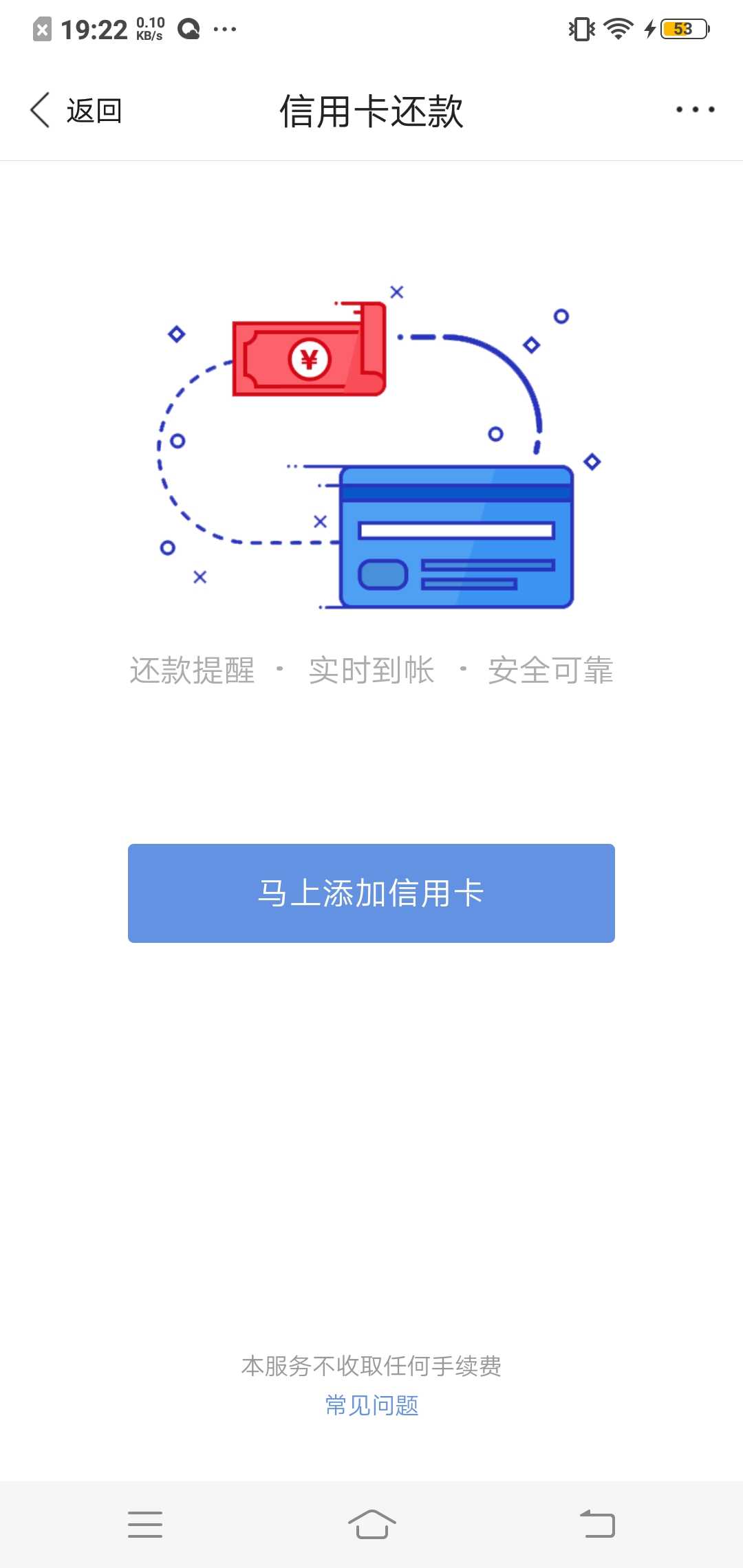Viewport: 743px width, 1568px height.
Task: Open the three-dot overflow menu
Action: pos(695,109)
